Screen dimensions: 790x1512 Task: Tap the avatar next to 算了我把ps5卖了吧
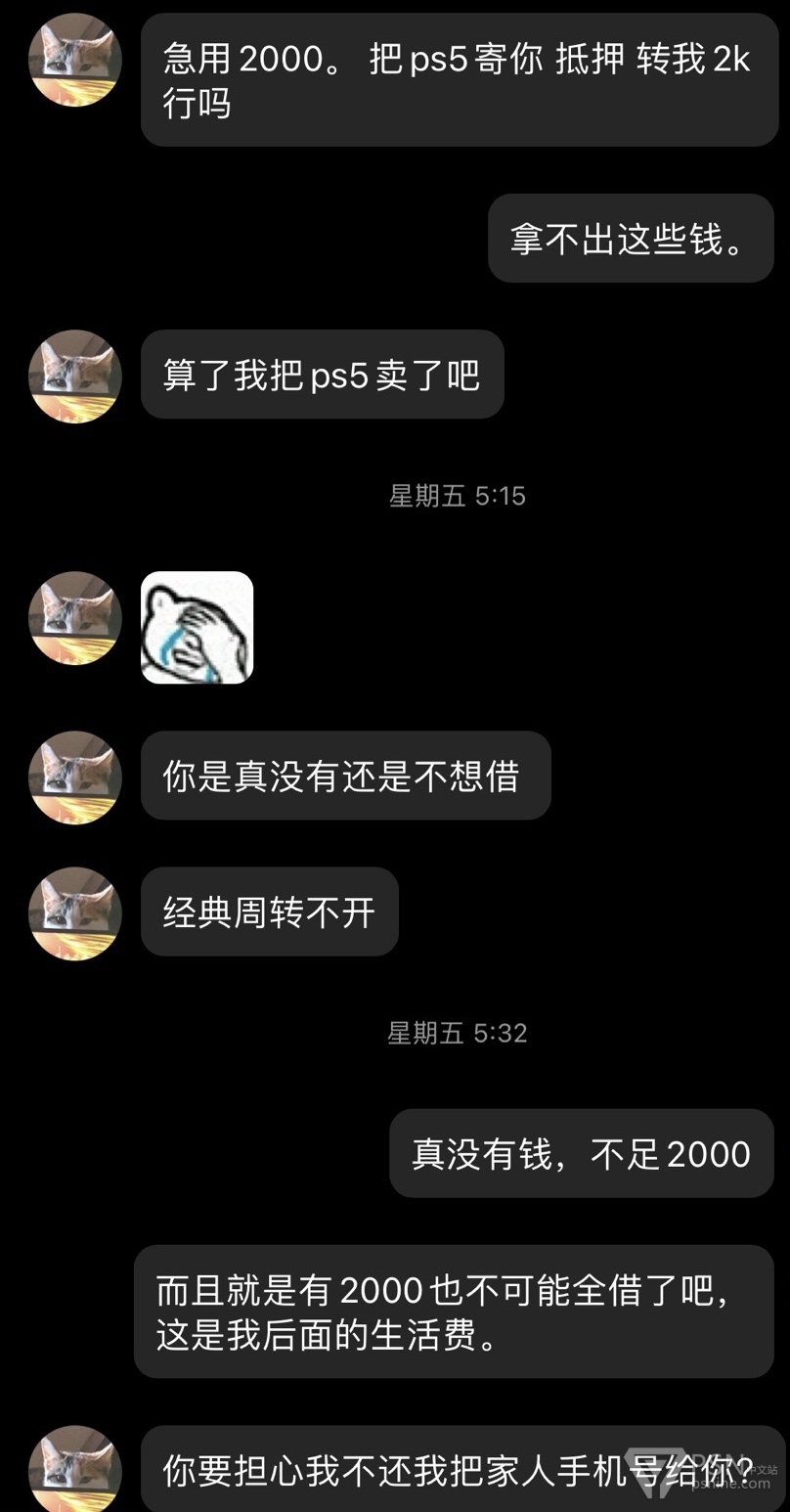(75, 376)
